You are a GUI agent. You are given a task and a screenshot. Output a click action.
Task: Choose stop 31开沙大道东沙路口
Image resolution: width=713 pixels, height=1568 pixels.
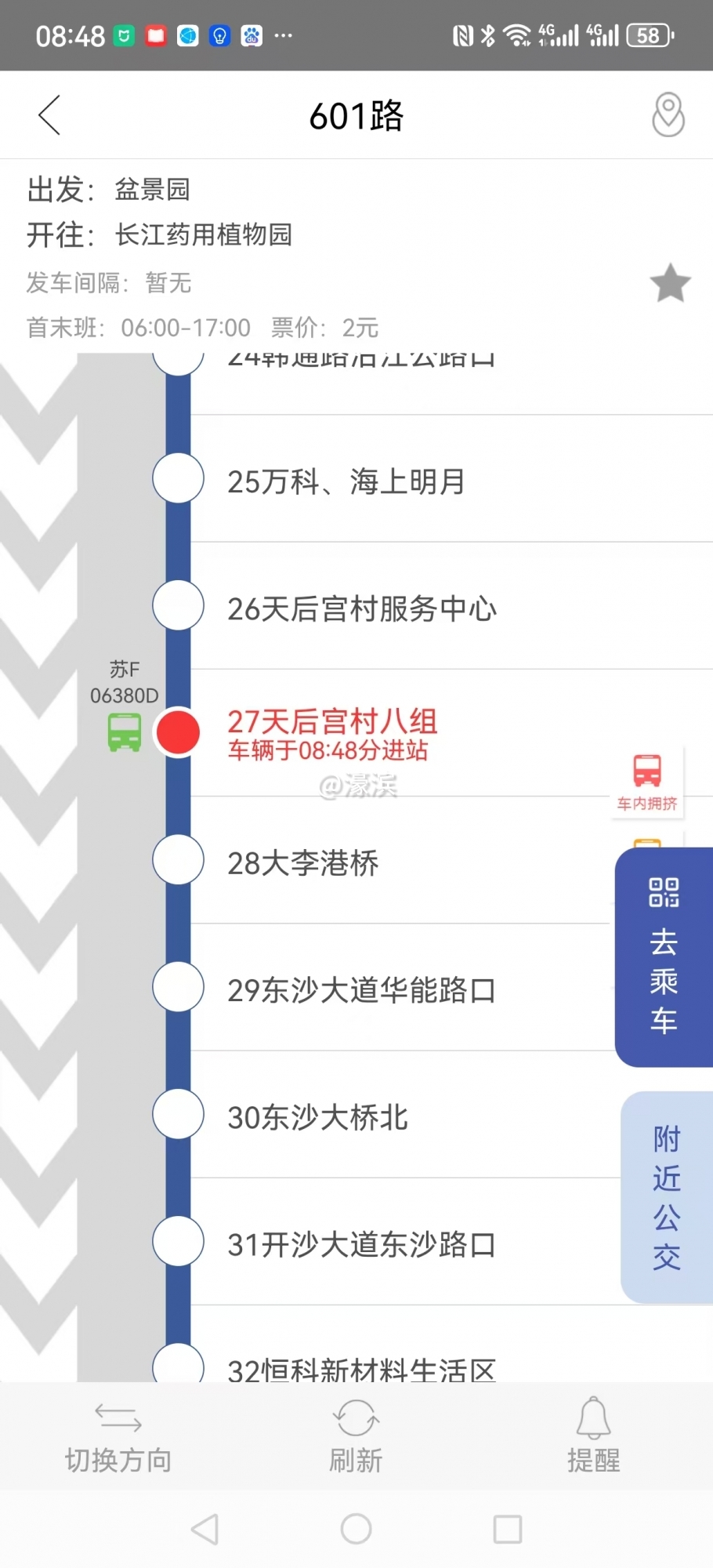pyautogui.click(x=361, y=1244)
